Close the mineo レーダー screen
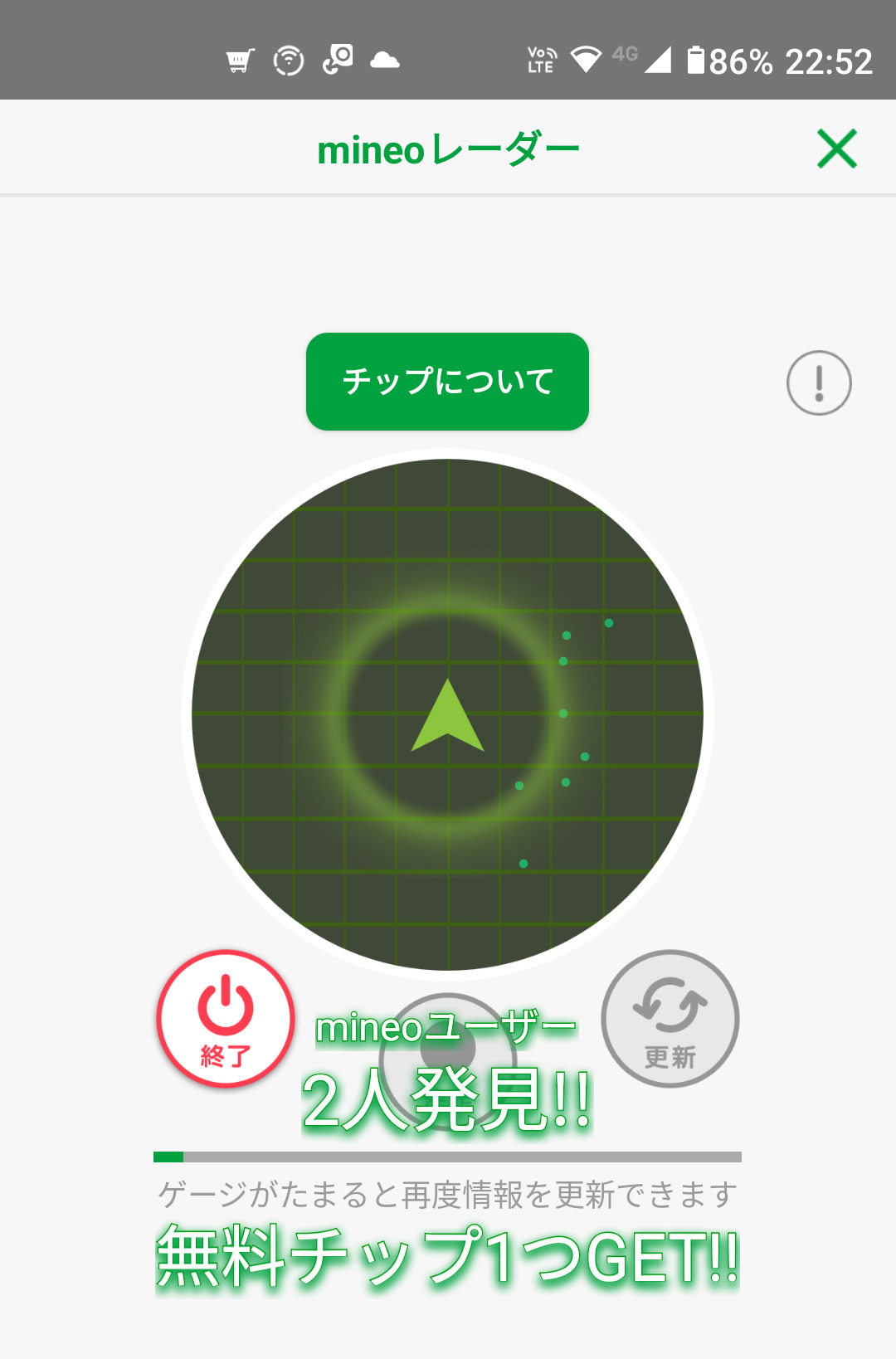Image resolution: width=896 pixels, height=1359 pixels. pyautogui.click(x=836, y=149)
